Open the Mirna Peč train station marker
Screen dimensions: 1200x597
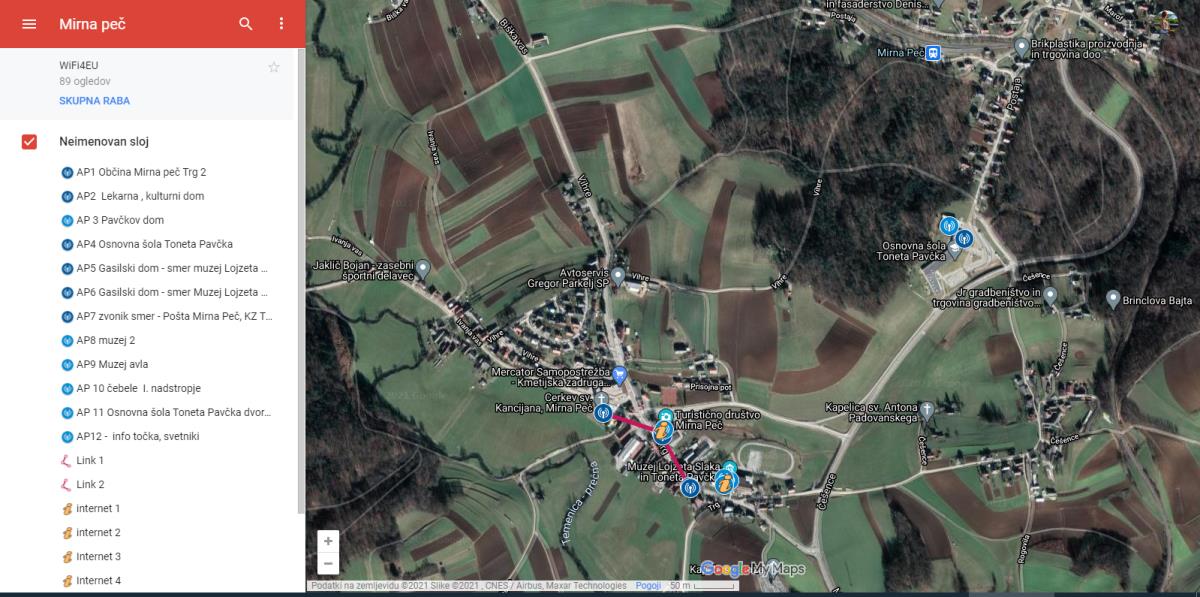(933, 53)
